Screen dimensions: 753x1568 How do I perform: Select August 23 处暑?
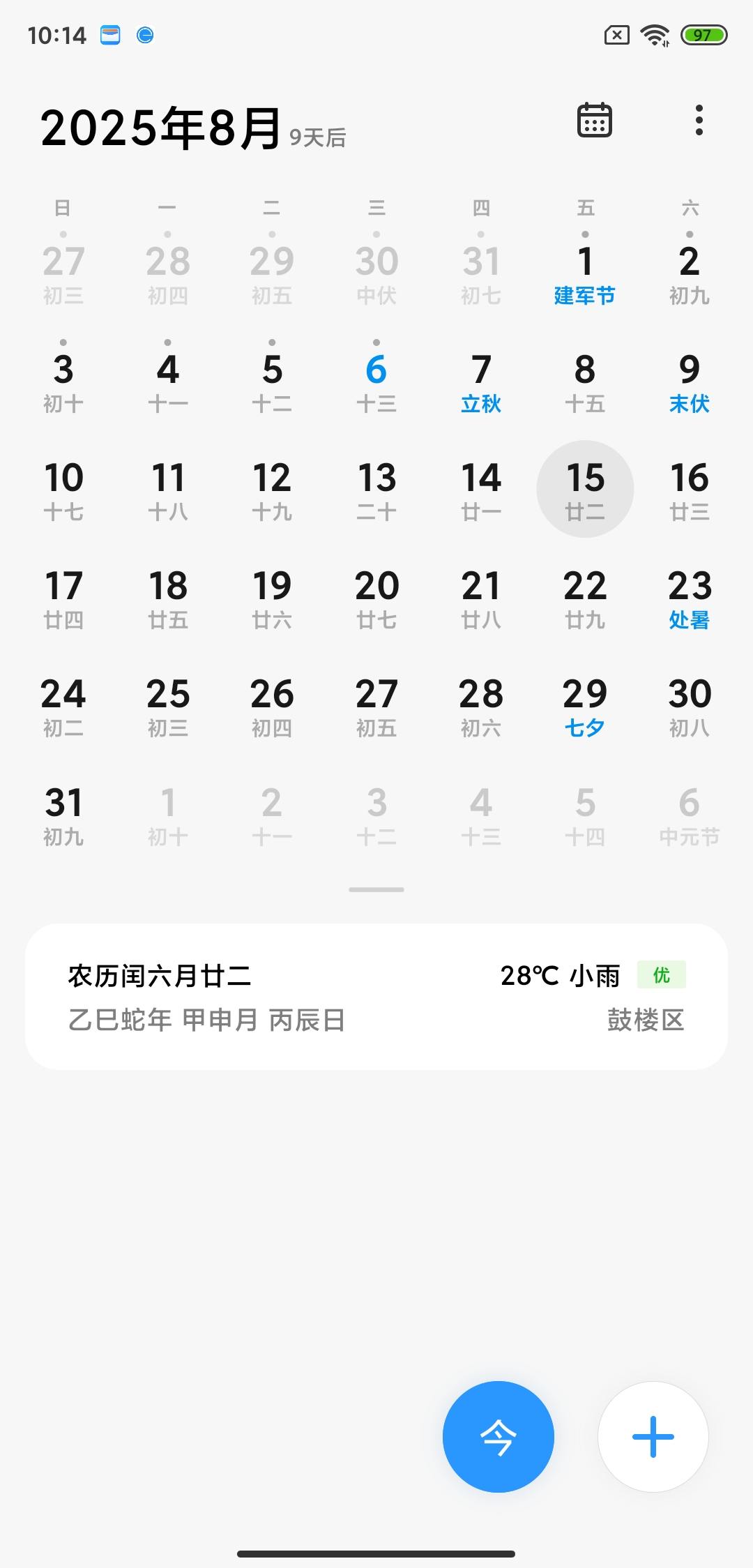[689, 598]
